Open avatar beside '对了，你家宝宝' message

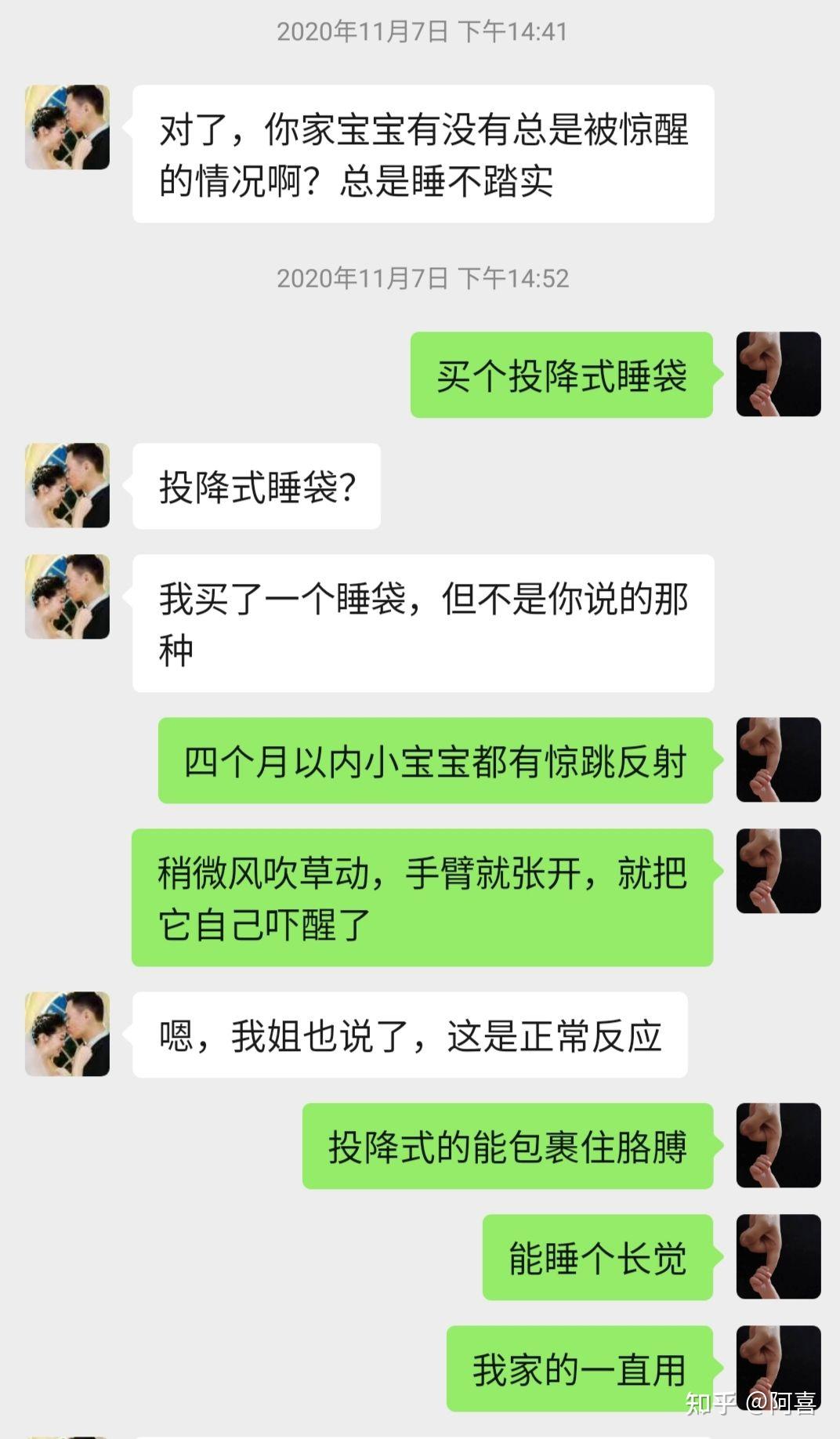[67, 127]
